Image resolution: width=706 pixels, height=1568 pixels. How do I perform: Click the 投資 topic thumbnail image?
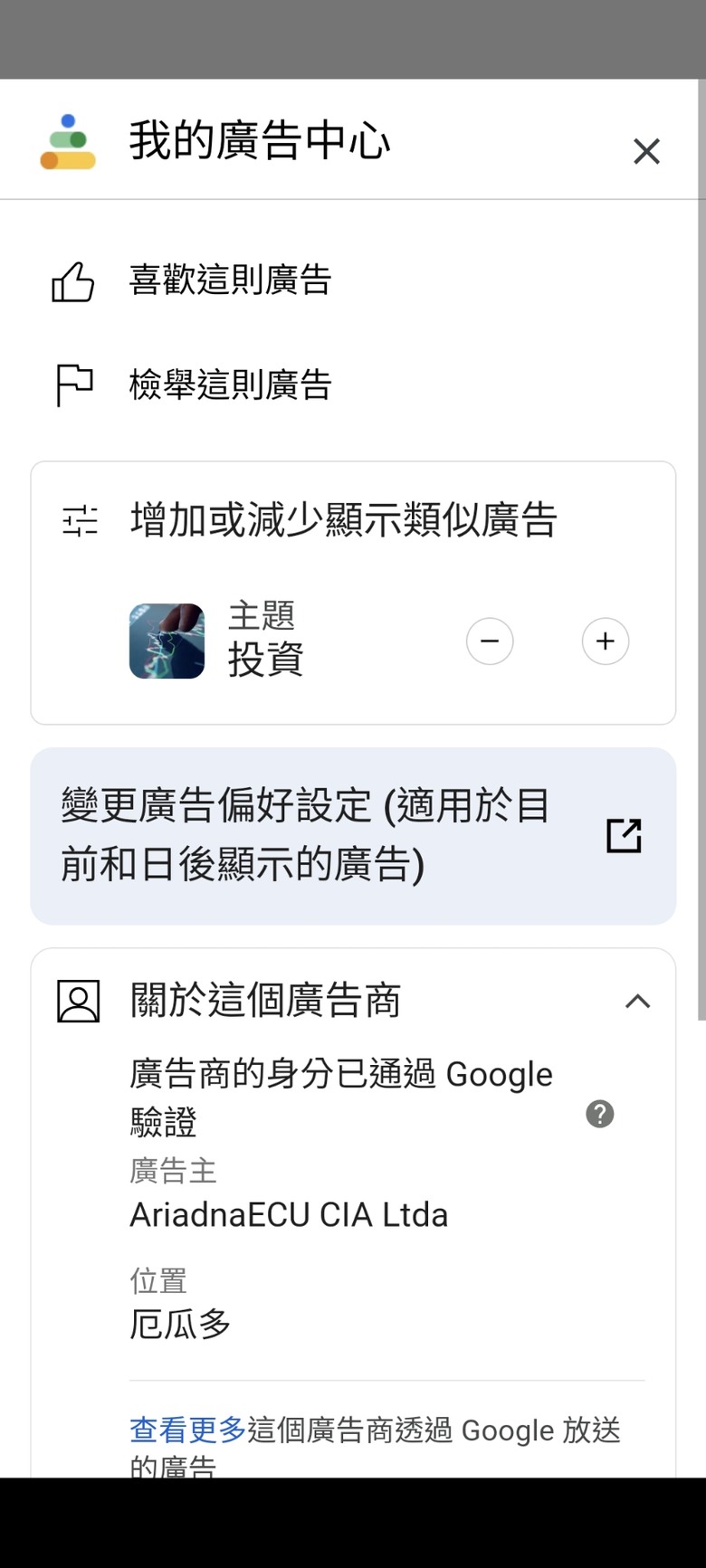coord(167,641)
